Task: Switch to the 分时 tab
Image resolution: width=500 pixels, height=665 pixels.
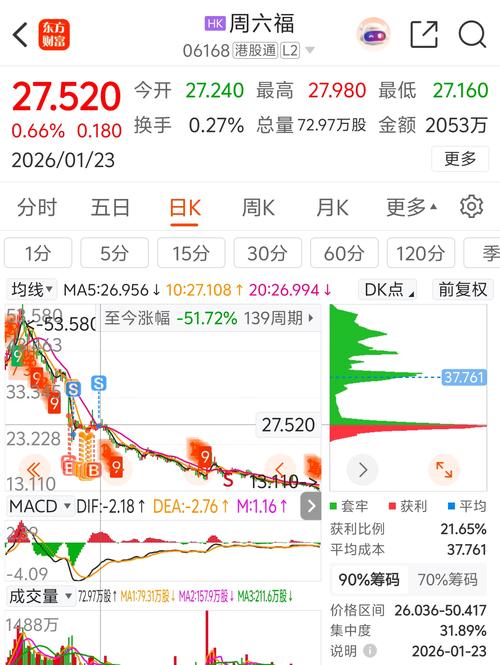Action: coord(36,208)
